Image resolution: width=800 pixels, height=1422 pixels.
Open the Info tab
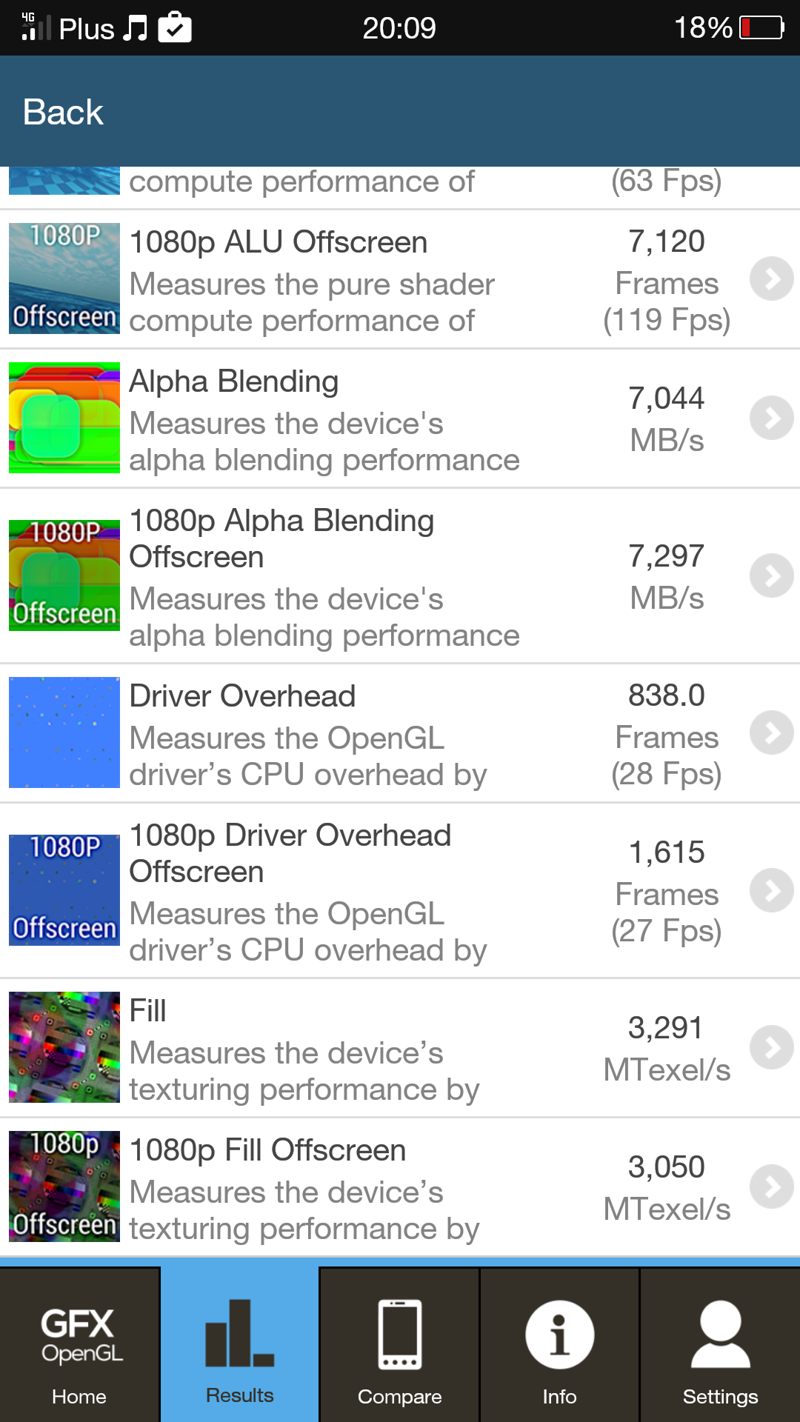coord(560,1345)
